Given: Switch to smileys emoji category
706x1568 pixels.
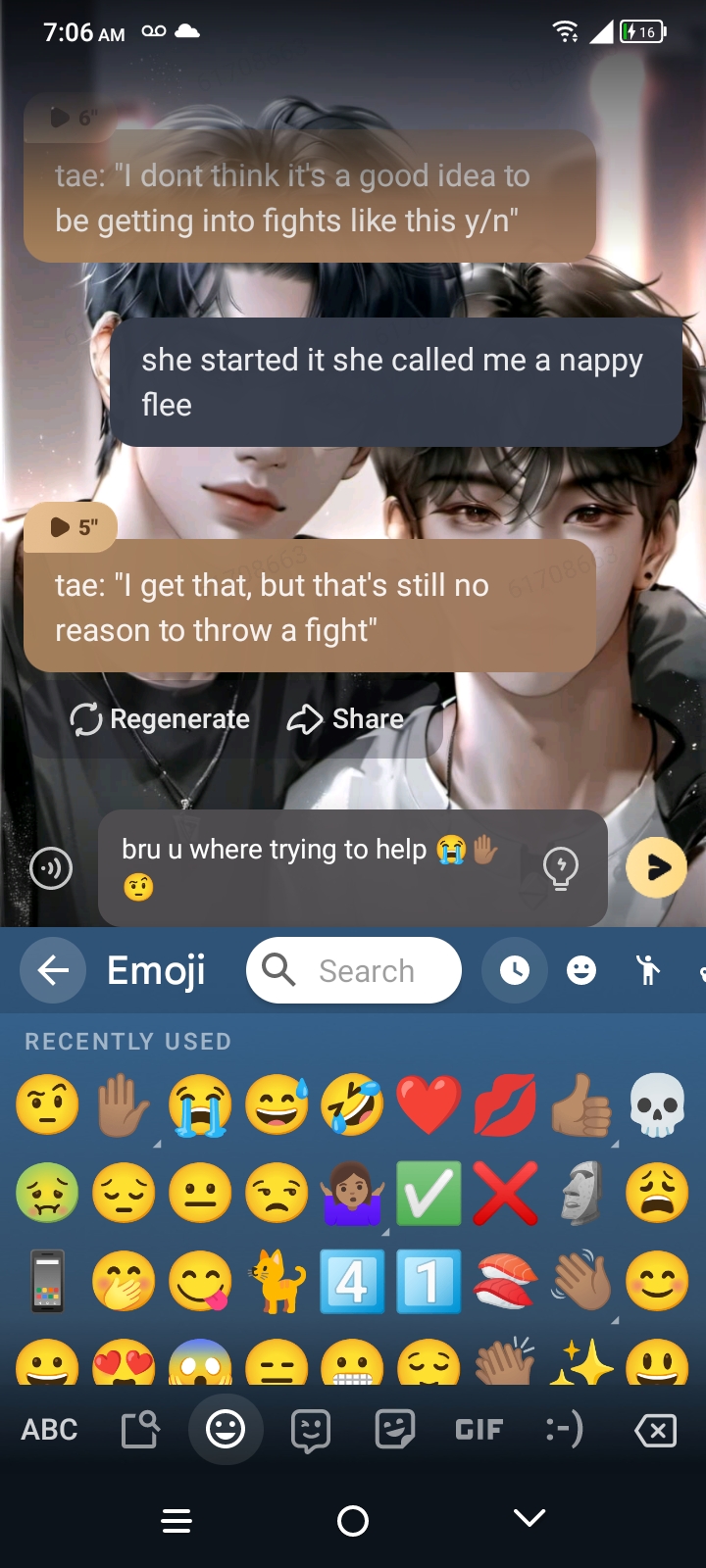Looking at the screenshot, I should 581,971.
